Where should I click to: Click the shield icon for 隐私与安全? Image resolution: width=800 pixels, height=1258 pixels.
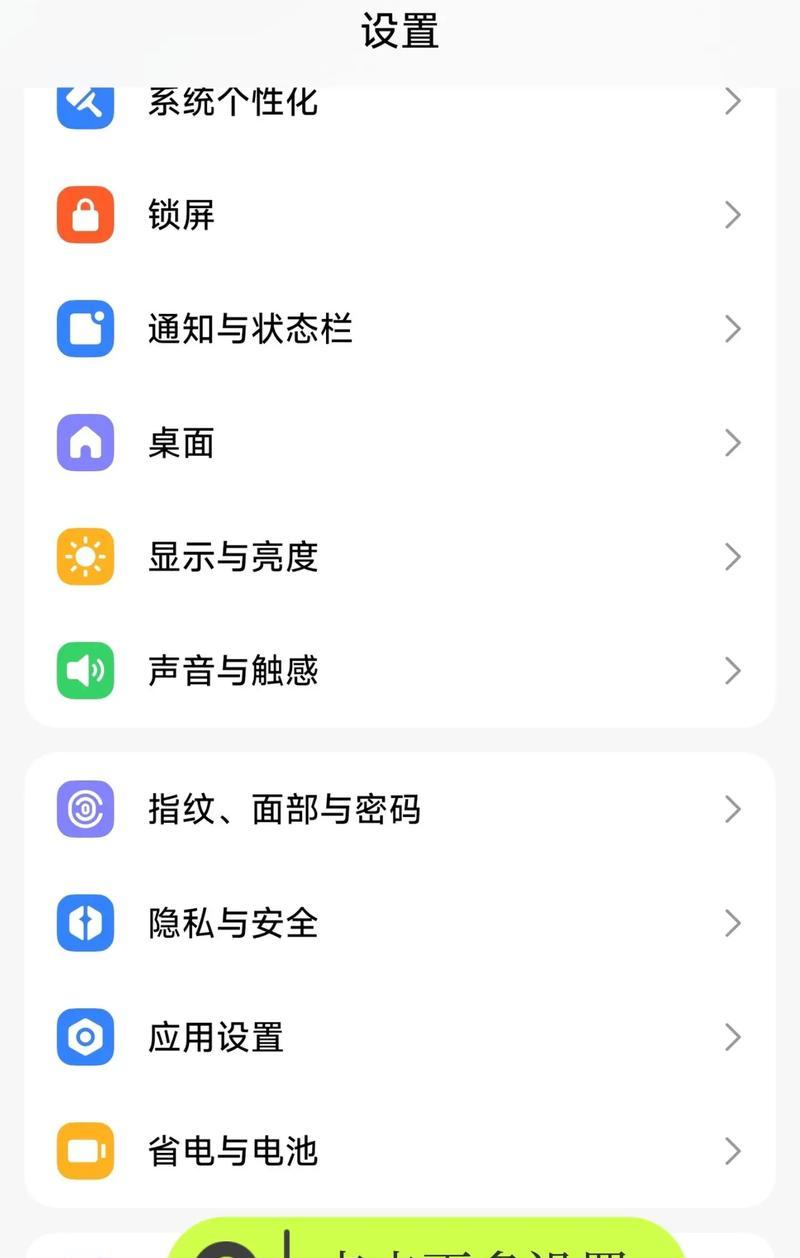point(85,923)
